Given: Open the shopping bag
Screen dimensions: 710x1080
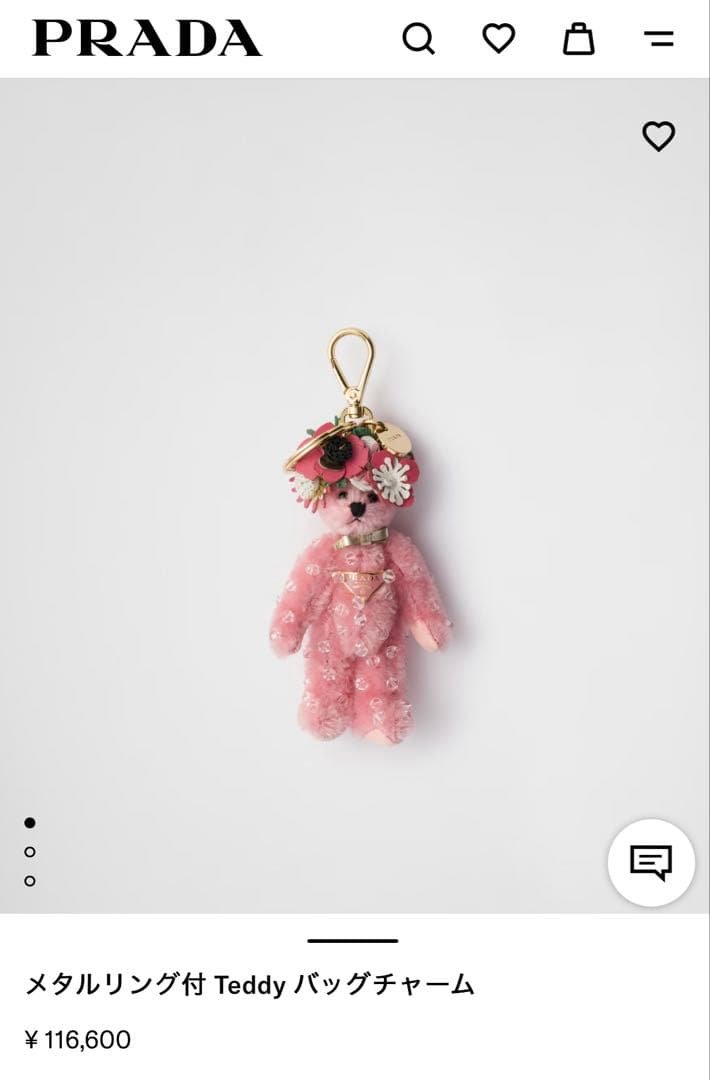Looking at the screenshot, I should (x=578, y=39).
